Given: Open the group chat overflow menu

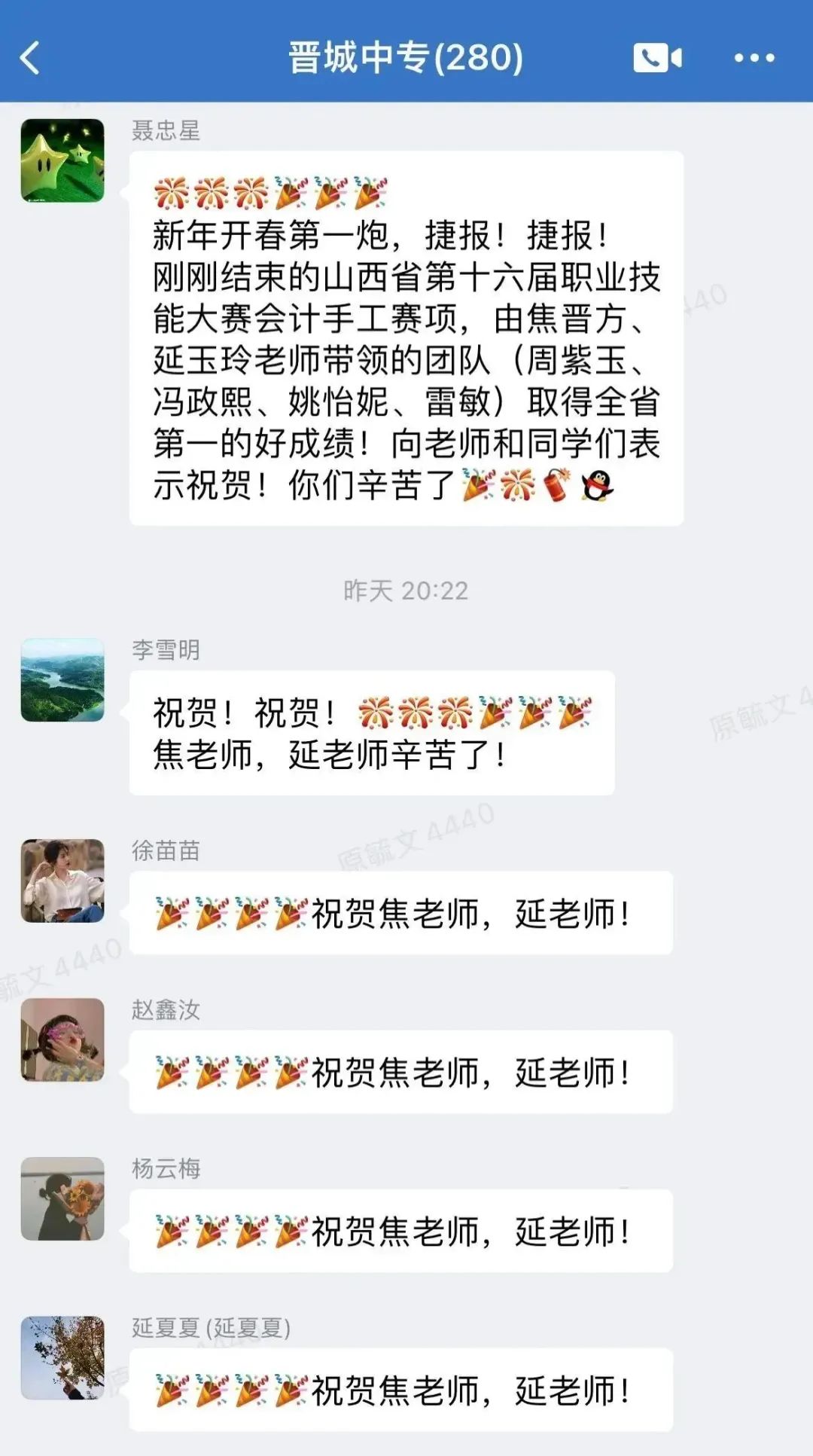Looking at the screenshot, I should [754, 58].
